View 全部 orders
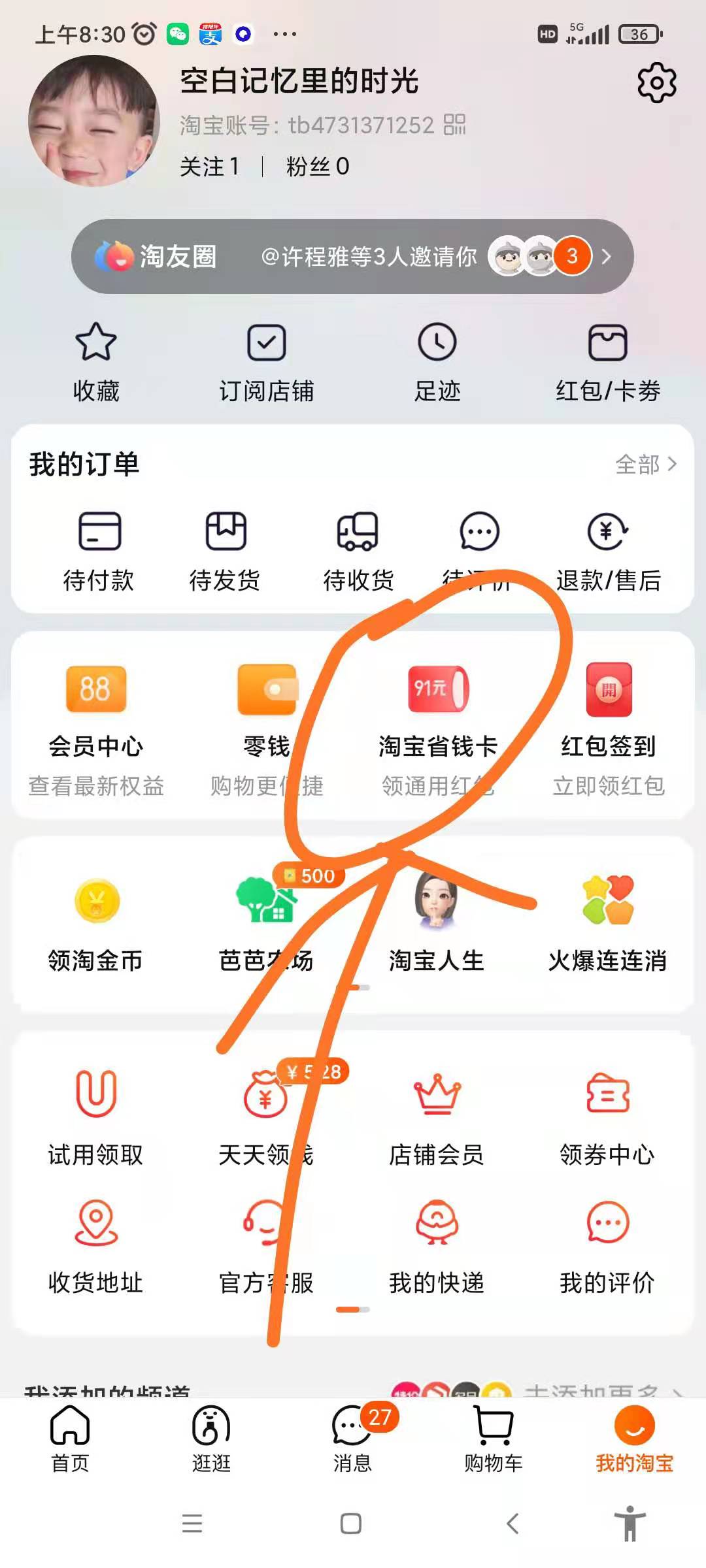The image size is (706, 1568). [645, 465]
